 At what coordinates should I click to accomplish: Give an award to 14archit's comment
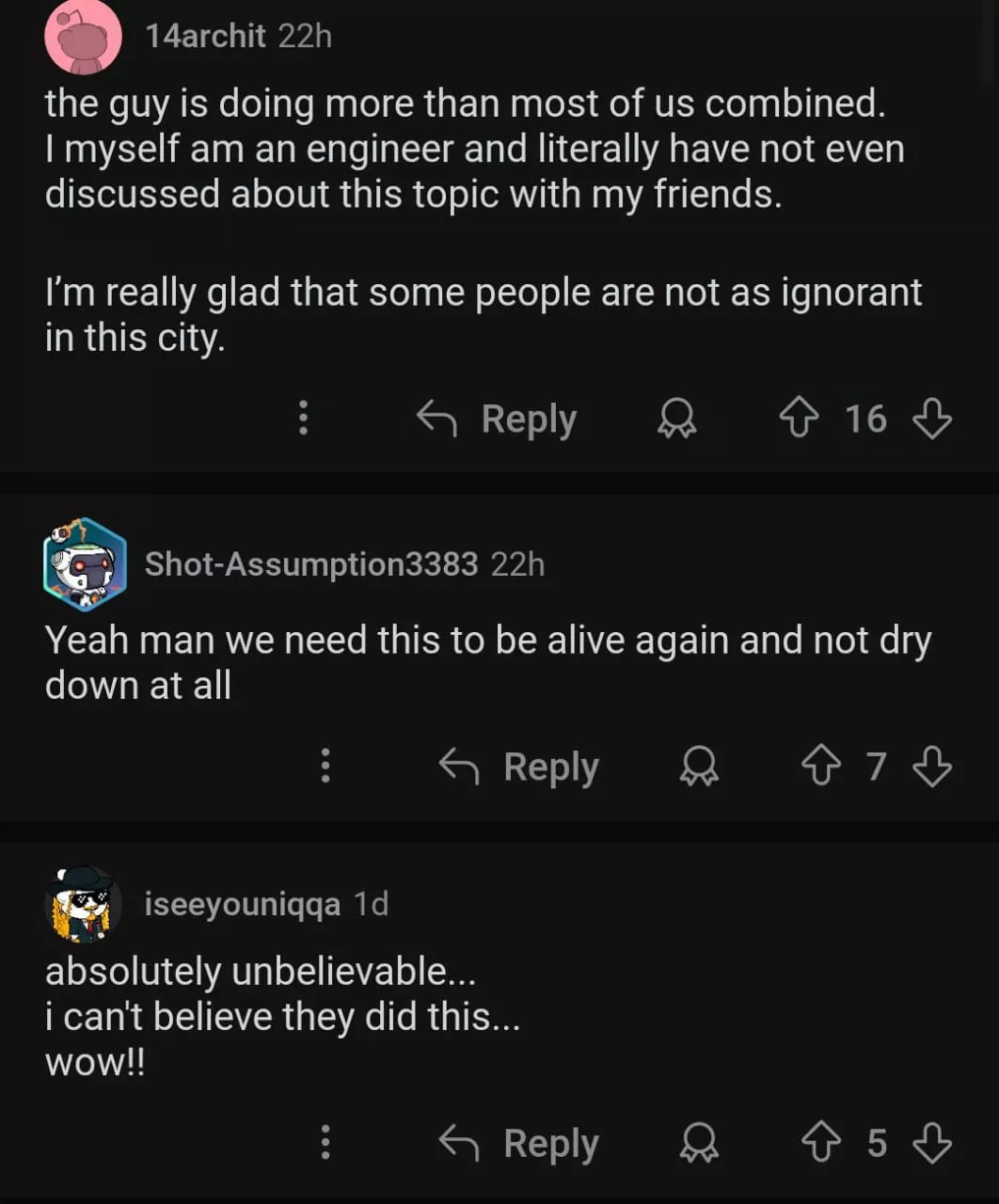pos(676,419)
